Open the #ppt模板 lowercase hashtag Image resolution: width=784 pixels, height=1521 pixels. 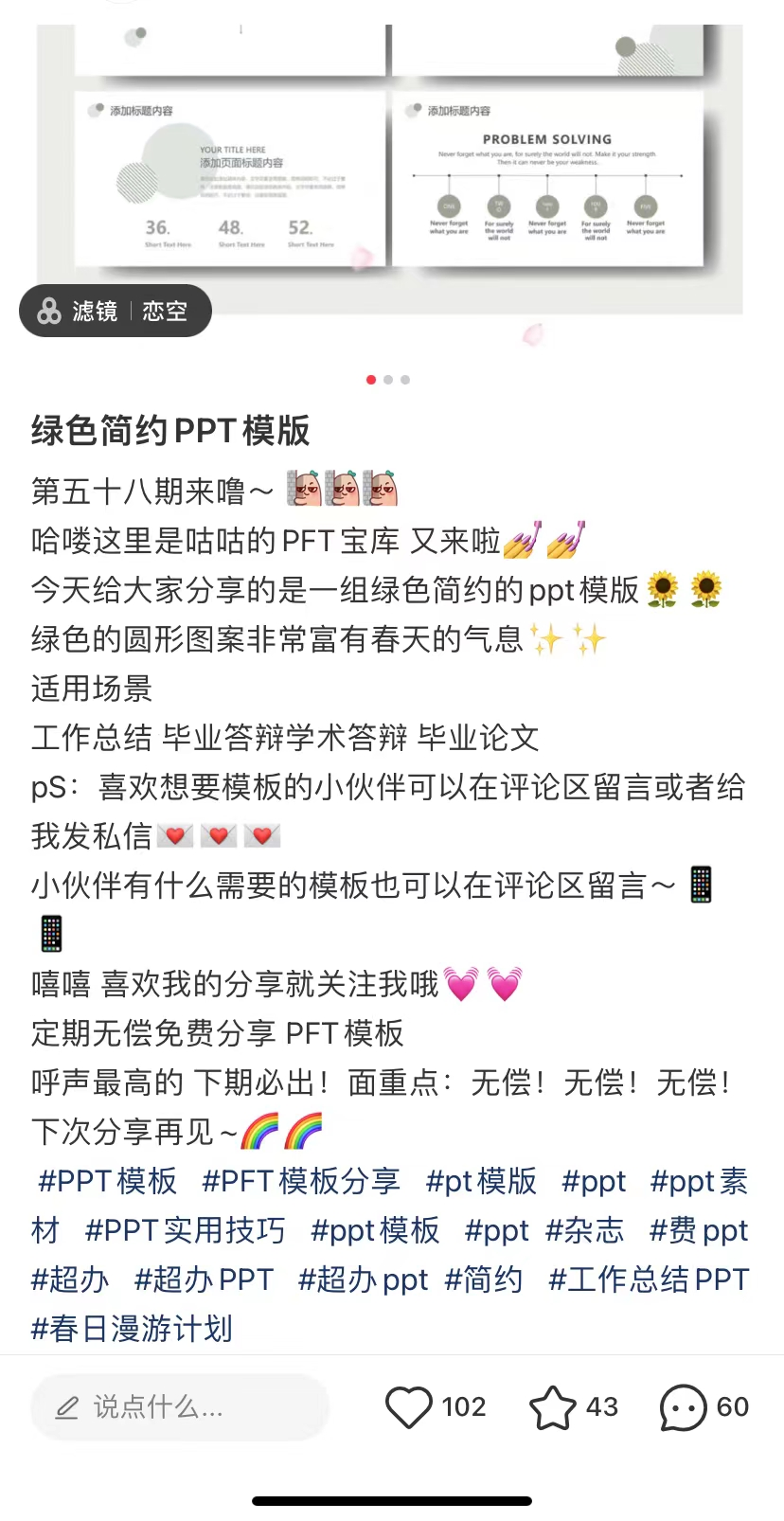(x=375, y=1230)
